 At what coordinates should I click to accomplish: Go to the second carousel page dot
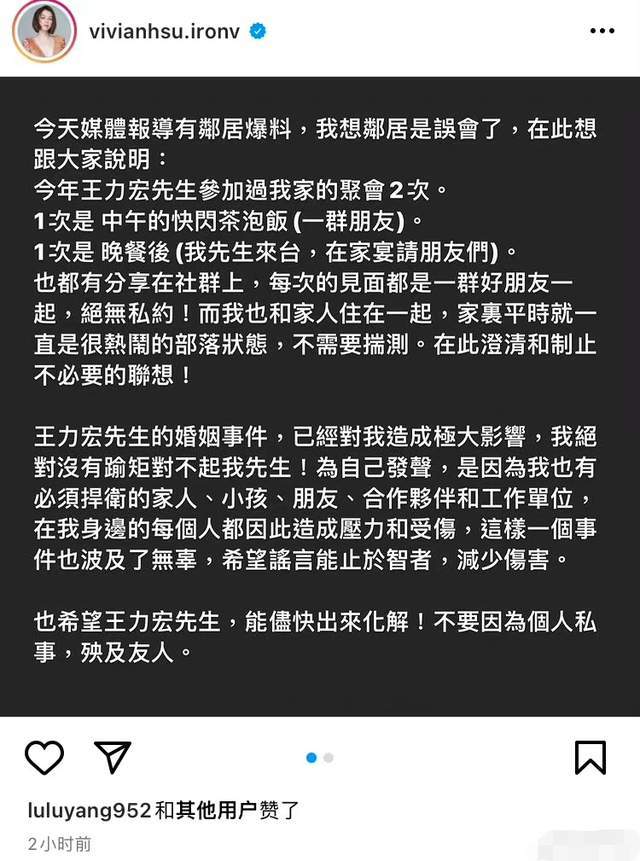(328, 758)
